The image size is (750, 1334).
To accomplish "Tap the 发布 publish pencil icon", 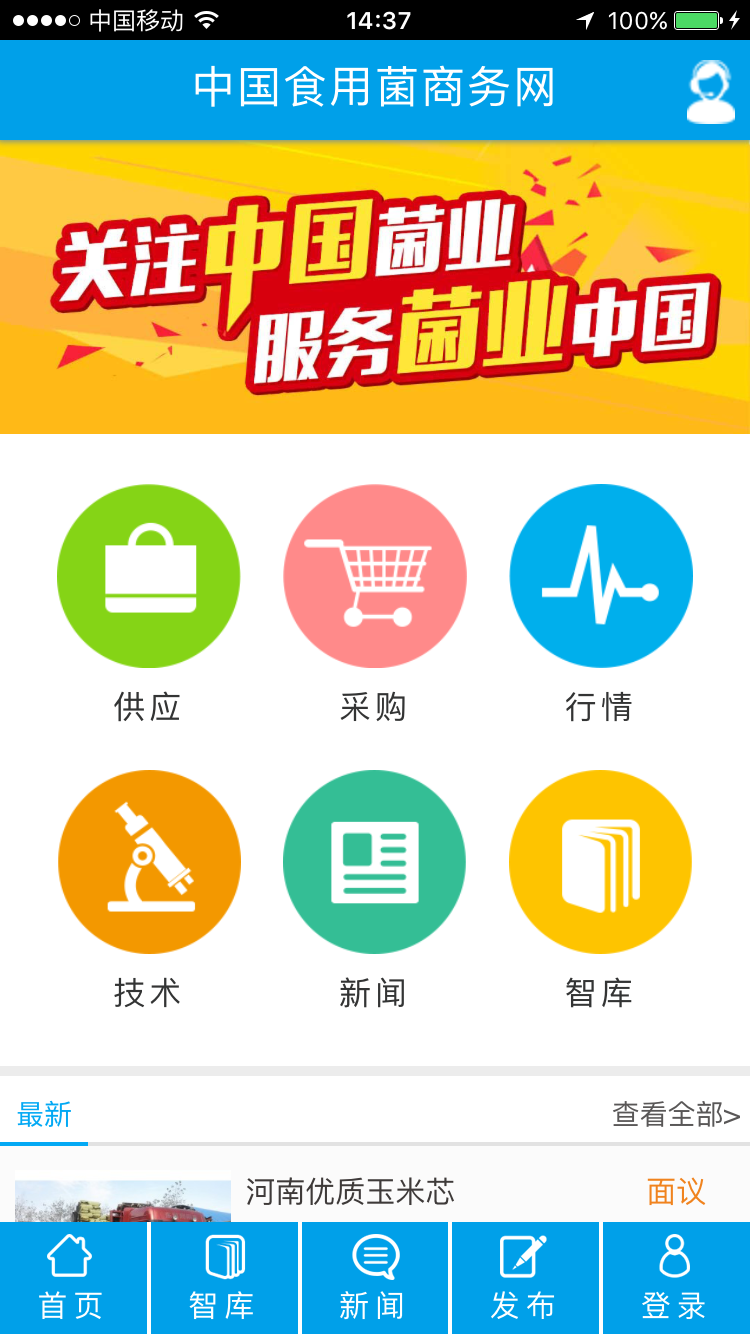I will click(525, 1277).
